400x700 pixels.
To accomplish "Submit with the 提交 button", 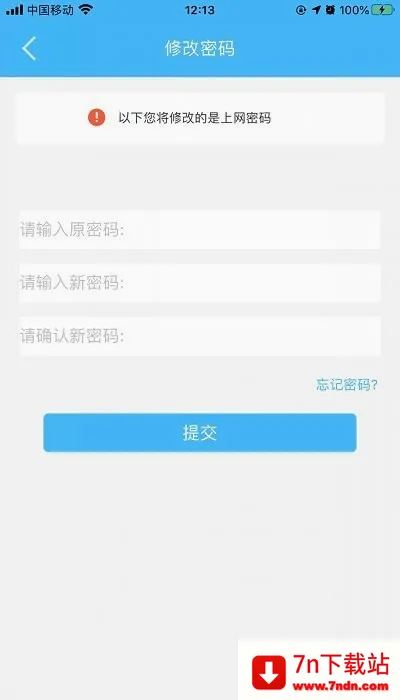I will pyautogui.click(x=200, y=433).
